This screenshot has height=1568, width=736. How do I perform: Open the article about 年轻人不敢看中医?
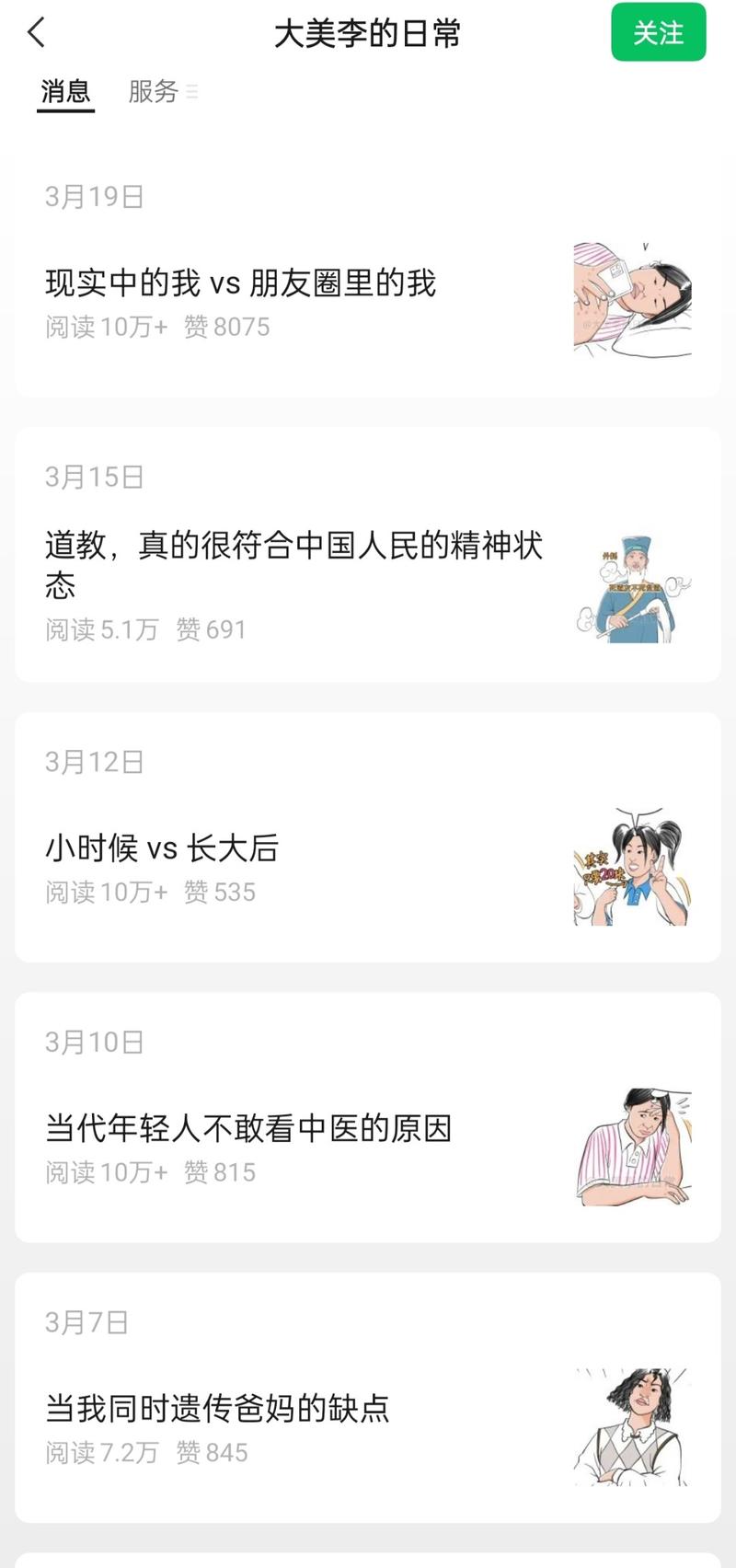coord(248,1128)
